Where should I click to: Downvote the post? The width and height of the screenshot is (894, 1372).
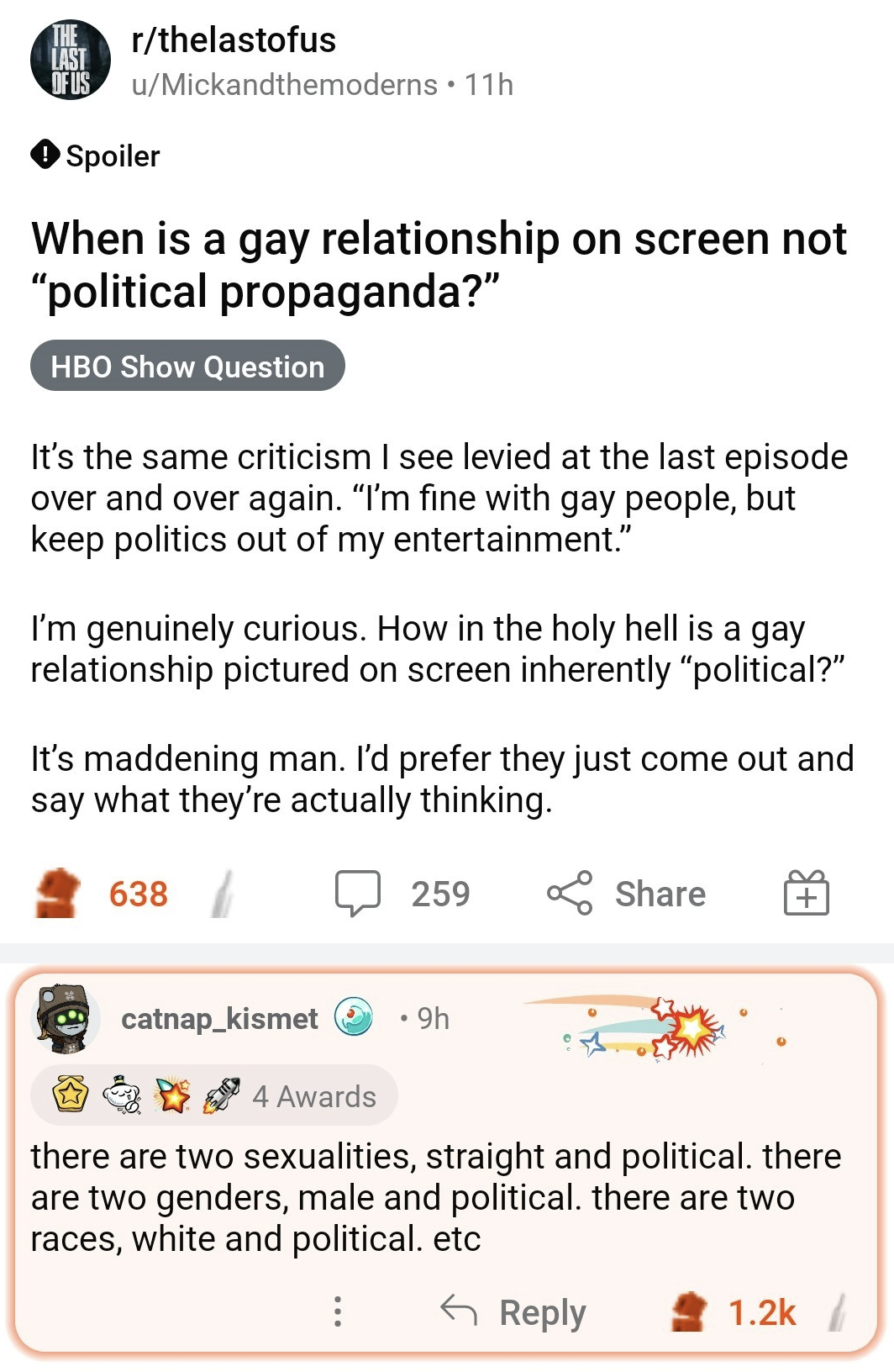pos(221,894)
